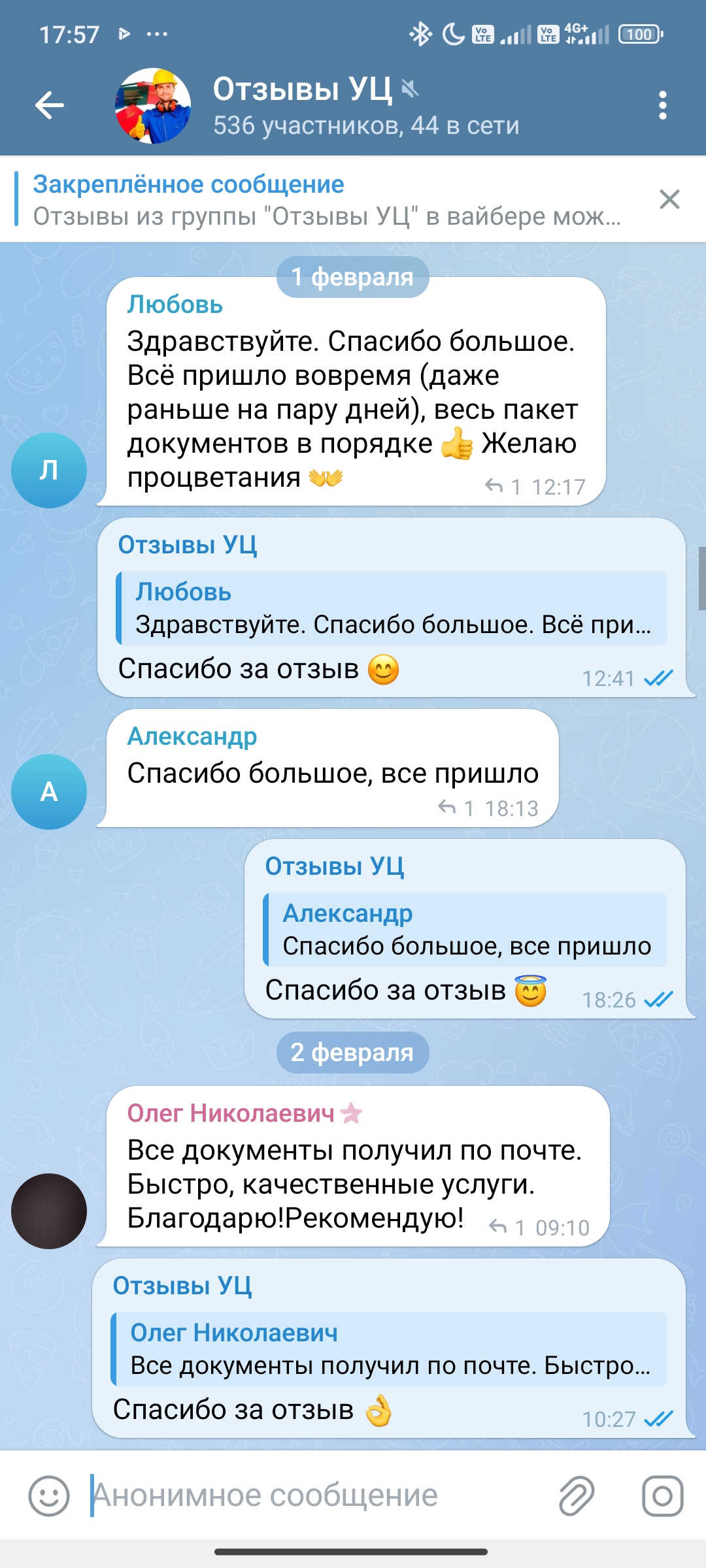Jump to quoted Олег Николаевич message in reply
This screenshot has width=706, height=1568.
click(390, 1349)
